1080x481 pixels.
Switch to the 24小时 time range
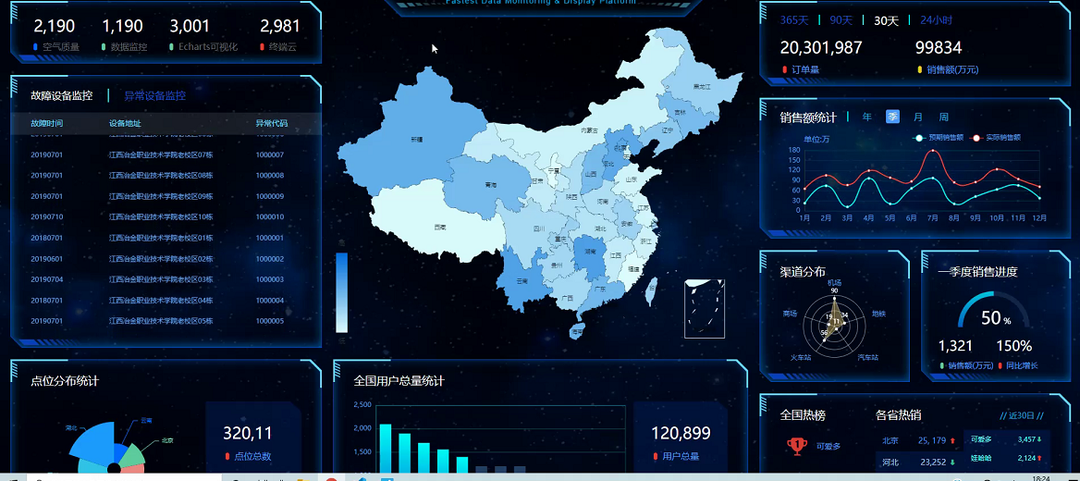click(x=936, y=20)
